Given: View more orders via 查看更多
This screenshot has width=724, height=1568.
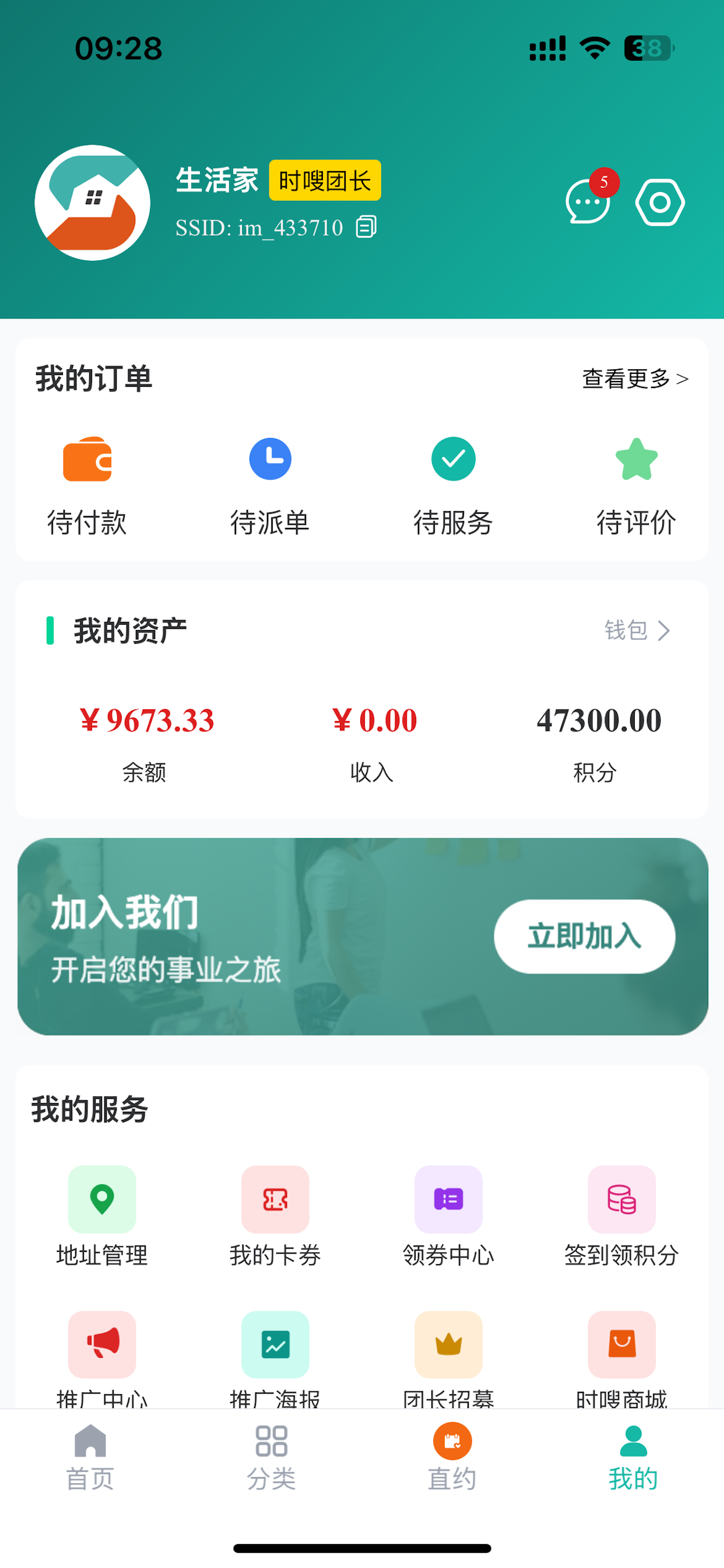Looking at the screenshot, I should 635,379.
